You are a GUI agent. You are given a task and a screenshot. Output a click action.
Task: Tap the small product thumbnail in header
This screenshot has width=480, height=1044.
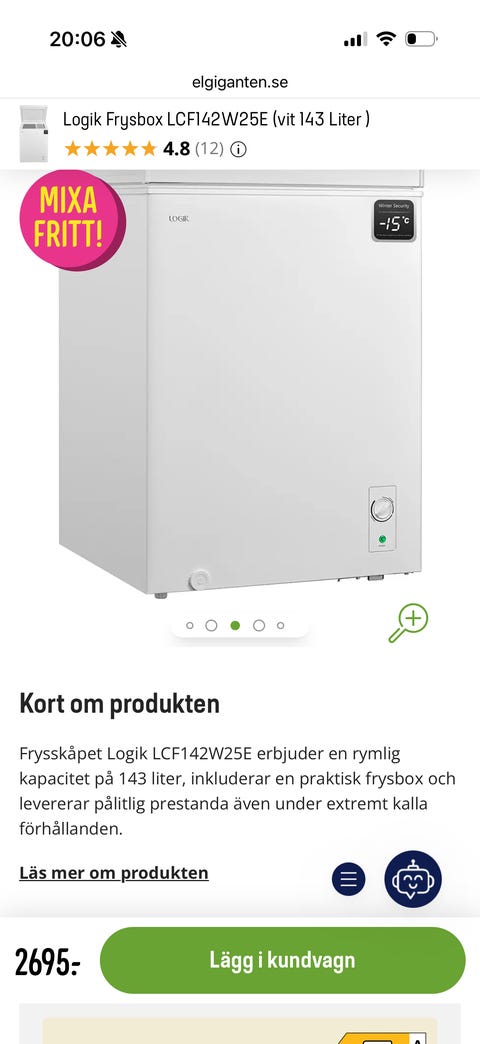34,133
